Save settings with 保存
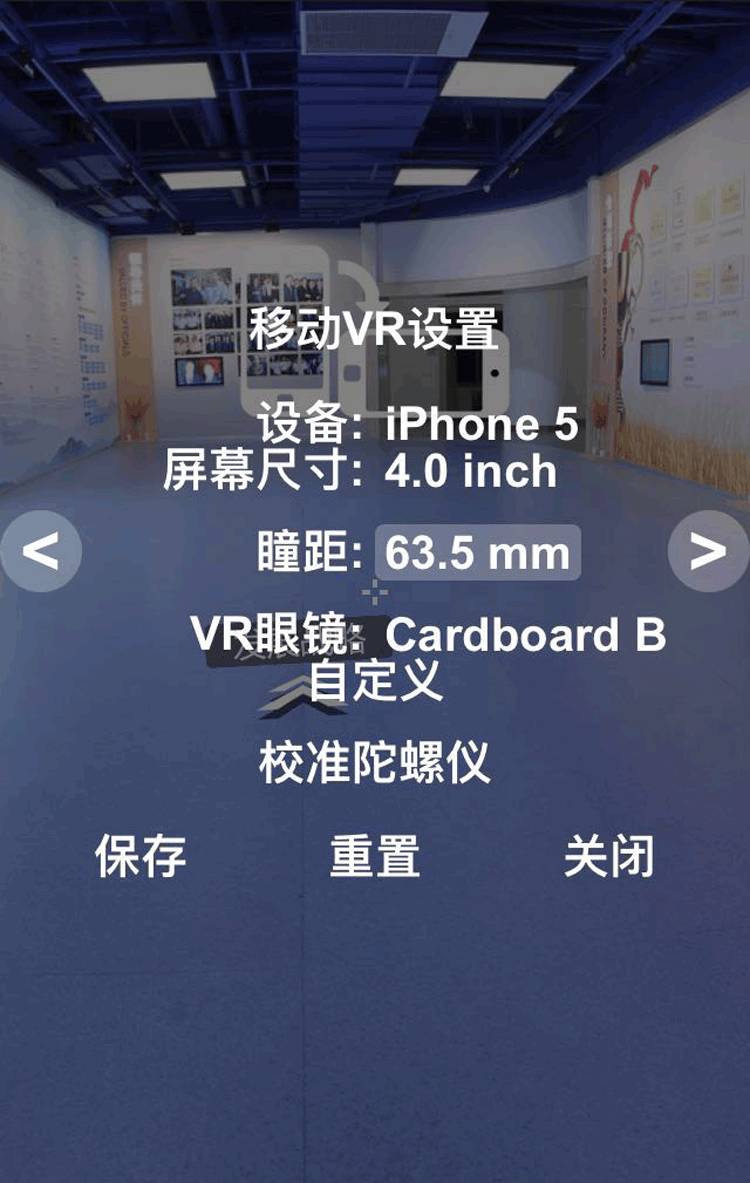Screen dimensions: 750x1183 140,857
